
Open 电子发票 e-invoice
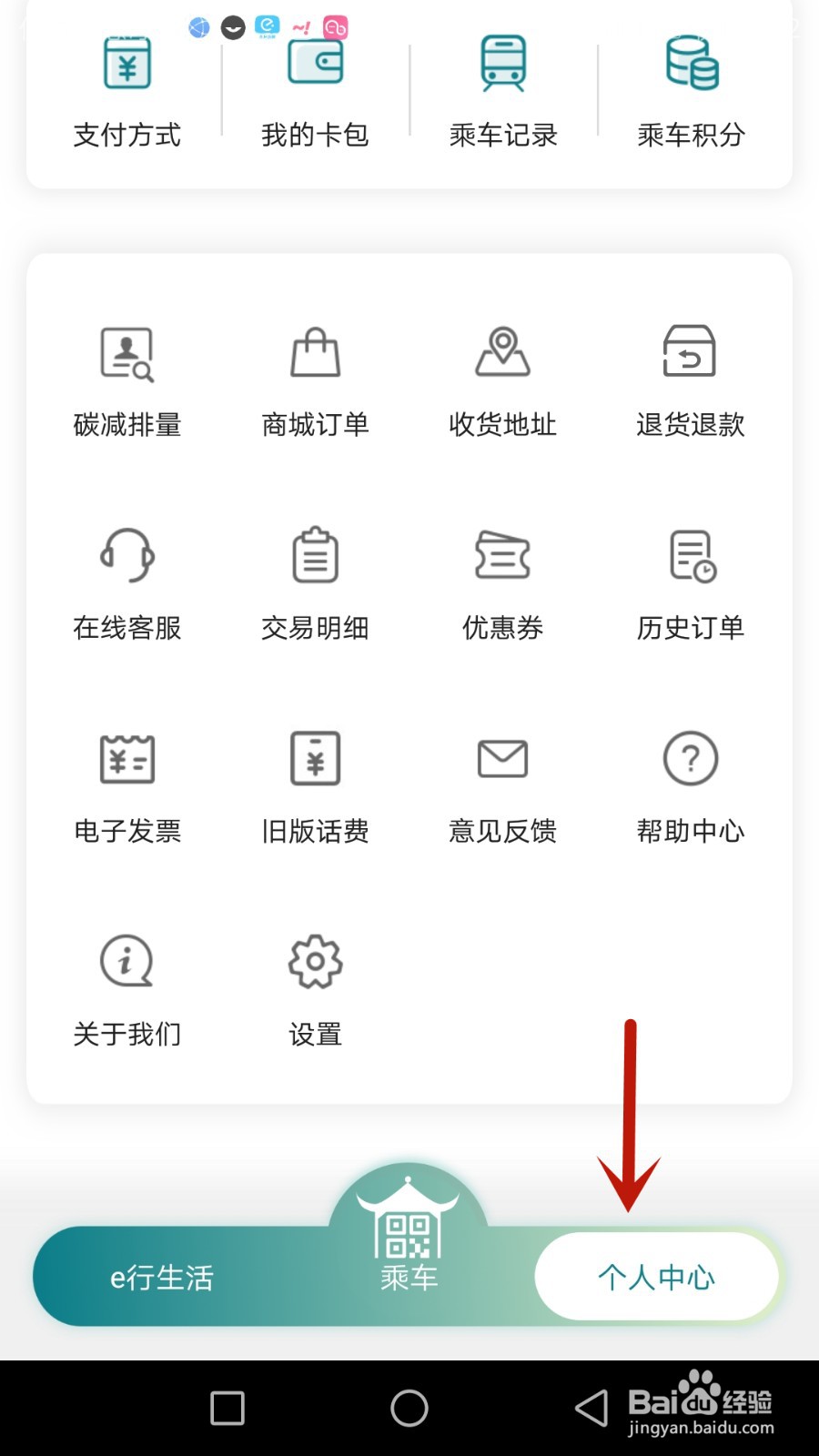click(127, 788)
